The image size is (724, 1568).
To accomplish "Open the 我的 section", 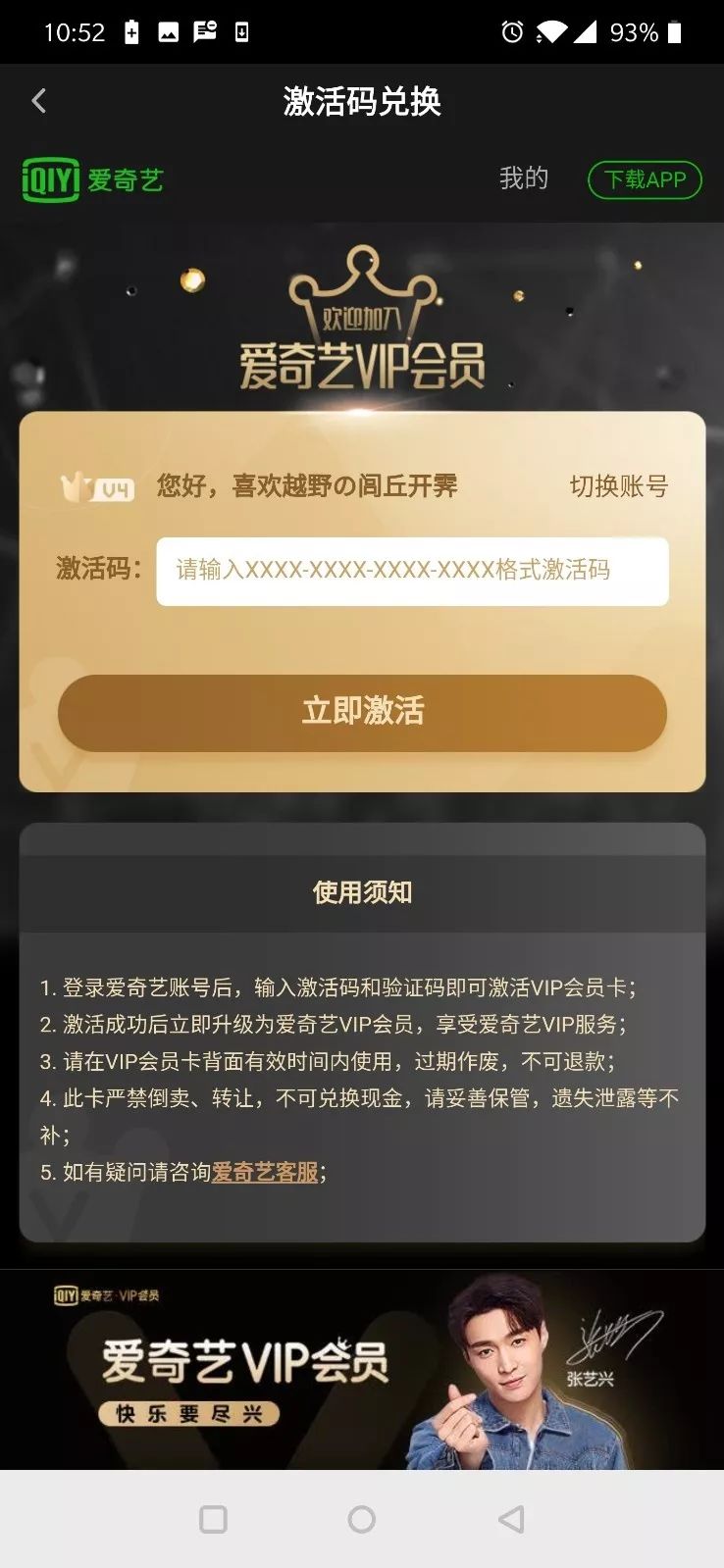I will click(x=523, y=178).
